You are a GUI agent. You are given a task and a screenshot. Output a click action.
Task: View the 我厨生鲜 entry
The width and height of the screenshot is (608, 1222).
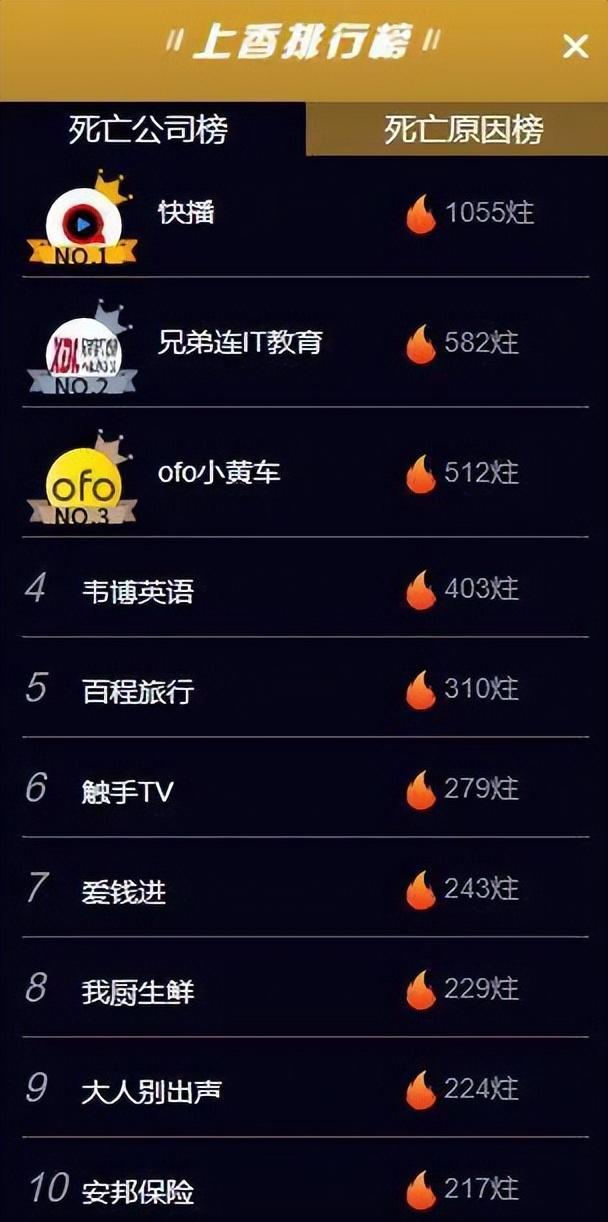point(138,991)
